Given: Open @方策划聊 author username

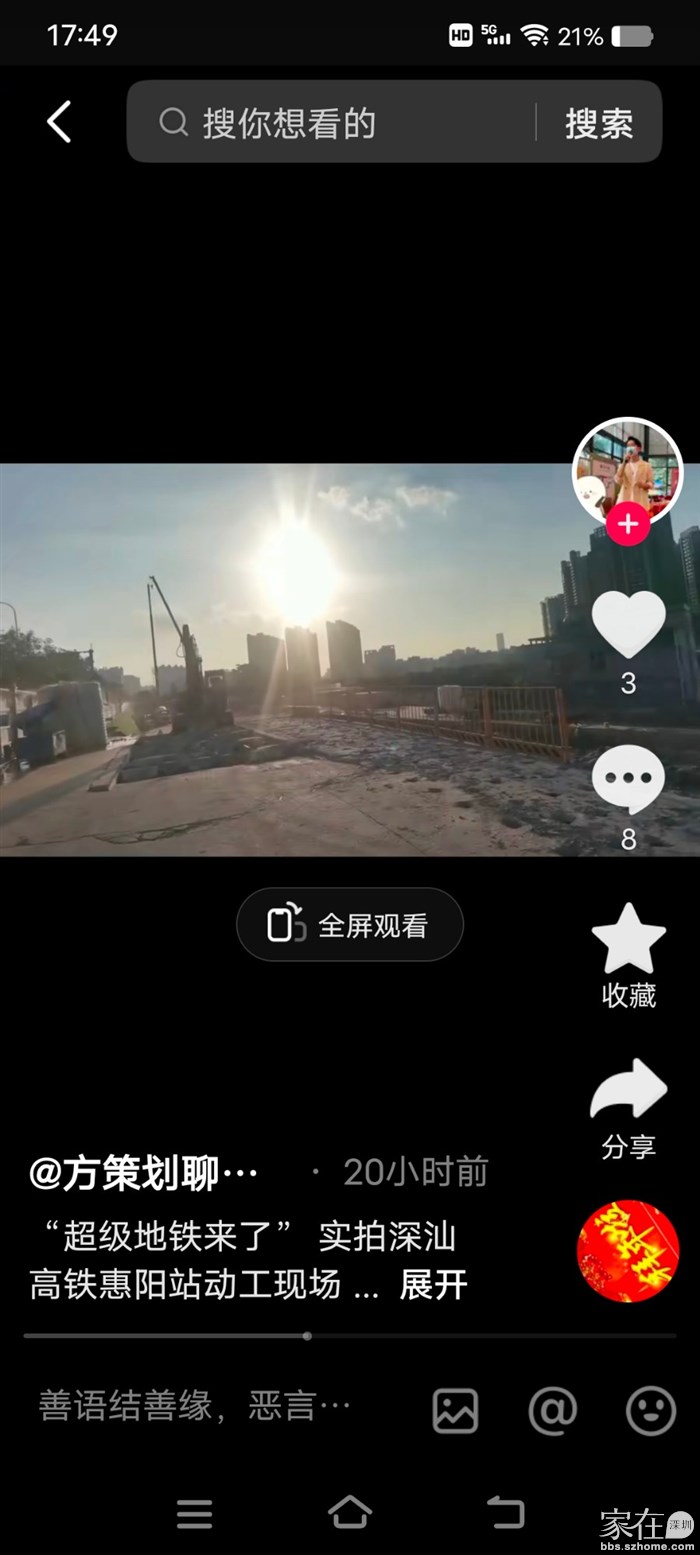Looking at the screenshot, I should [x=144, y=1173].
